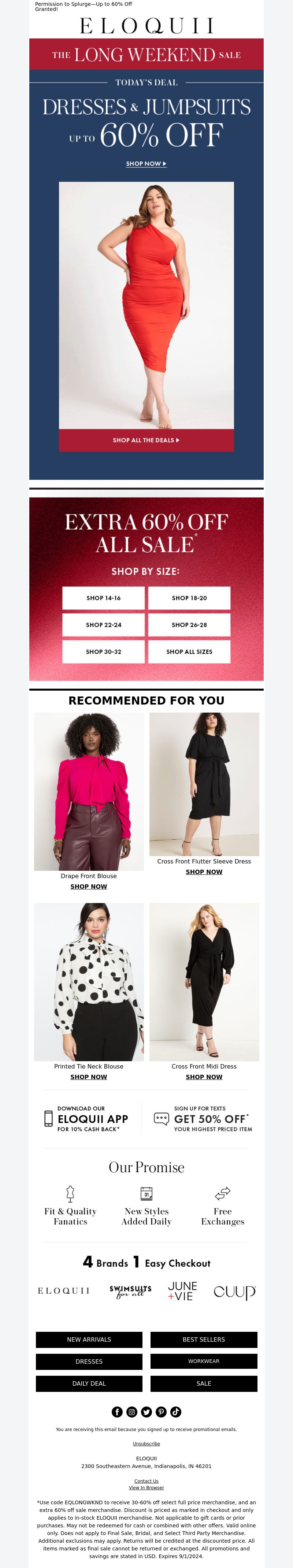Choose Shop 26-28 size
Image resolution: width=293 pixels, height=1568 pixels.
(189, 624)
